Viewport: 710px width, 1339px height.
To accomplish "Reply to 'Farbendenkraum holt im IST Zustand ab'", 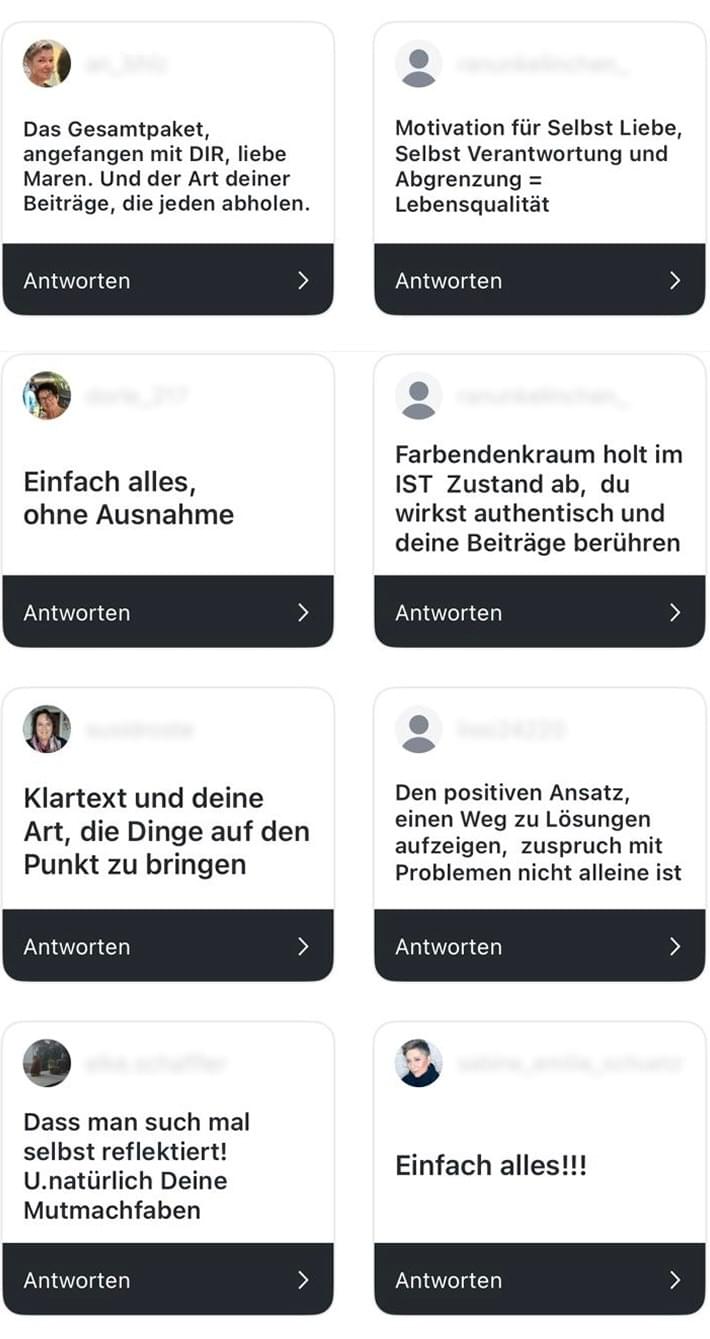I will 539,612.
